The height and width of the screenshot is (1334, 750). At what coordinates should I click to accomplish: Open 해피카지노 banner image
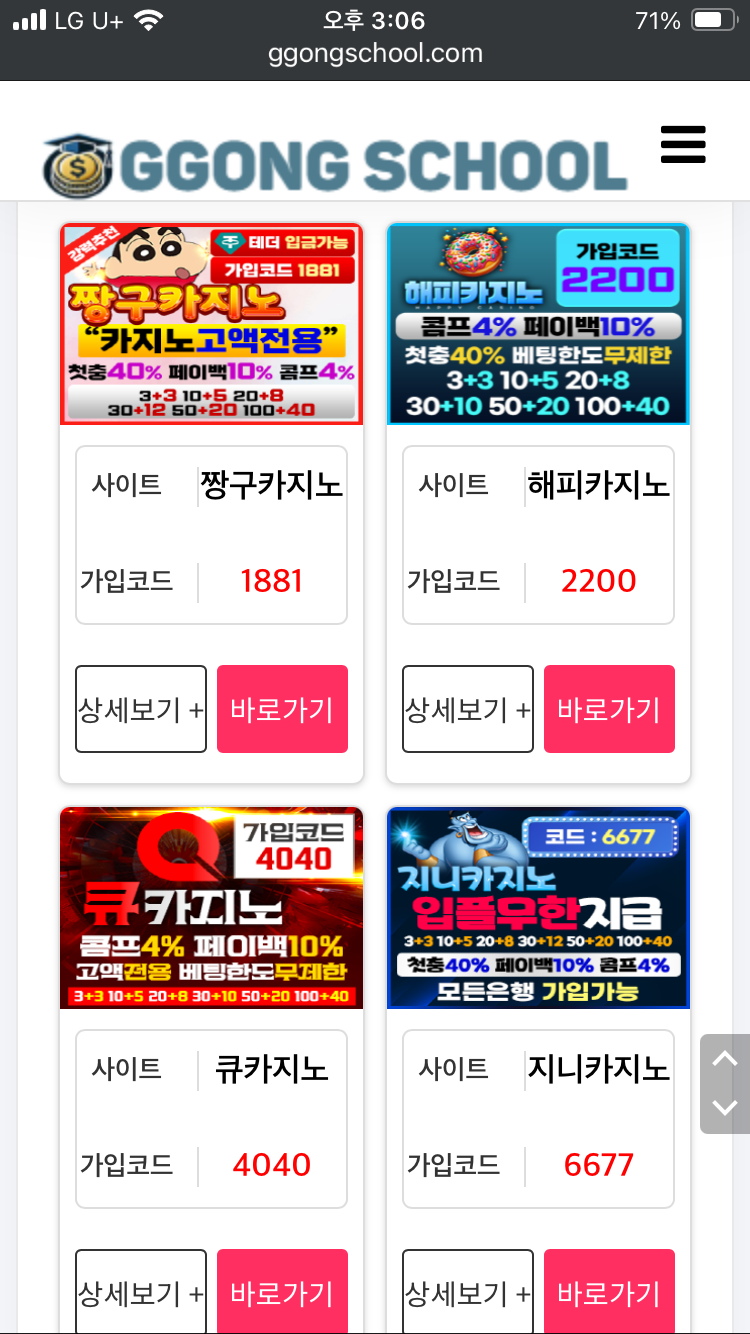(x=538, y=324)
